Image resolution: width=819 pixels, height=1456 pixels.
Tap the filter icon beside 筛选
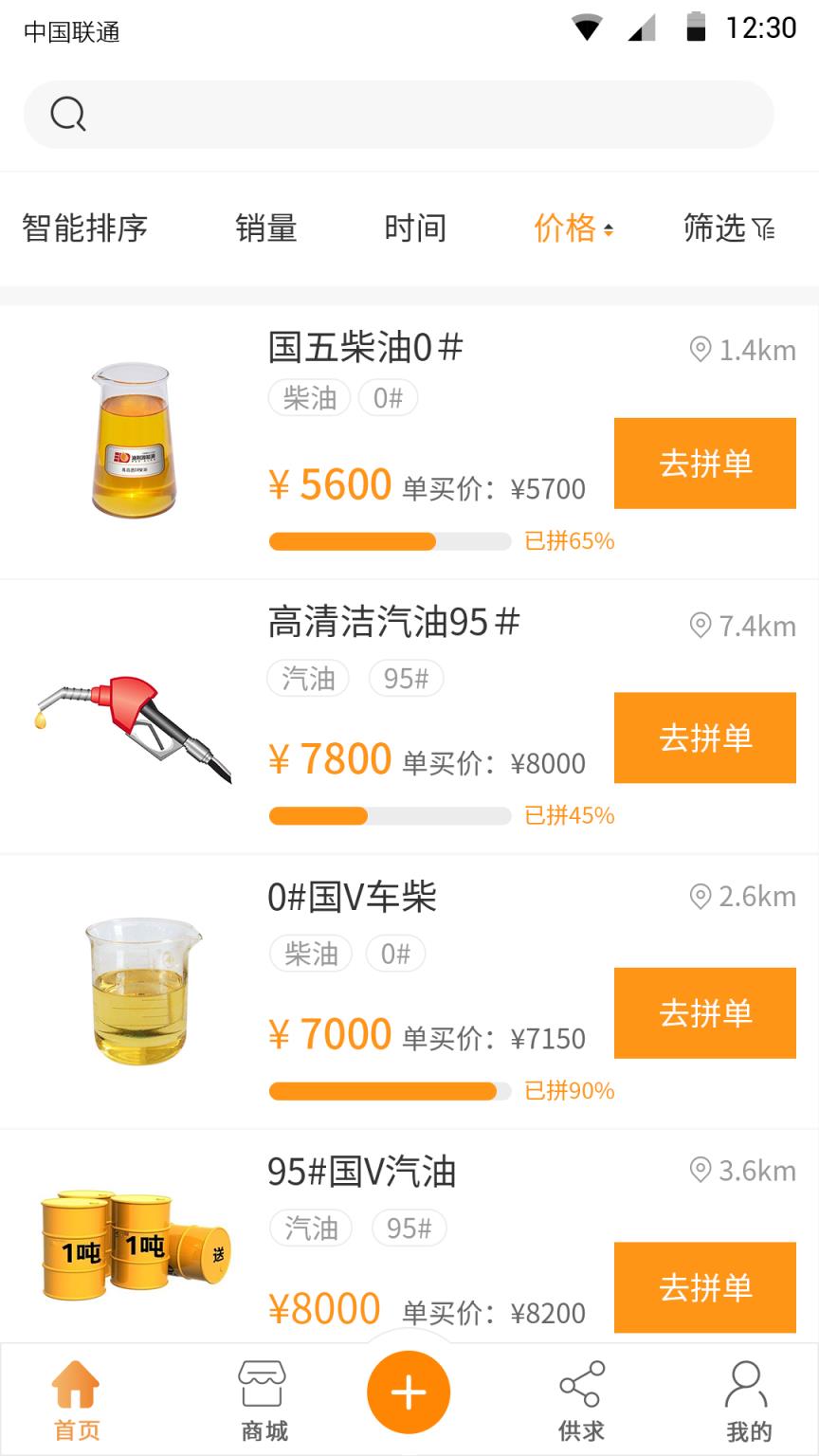[764, 229]
